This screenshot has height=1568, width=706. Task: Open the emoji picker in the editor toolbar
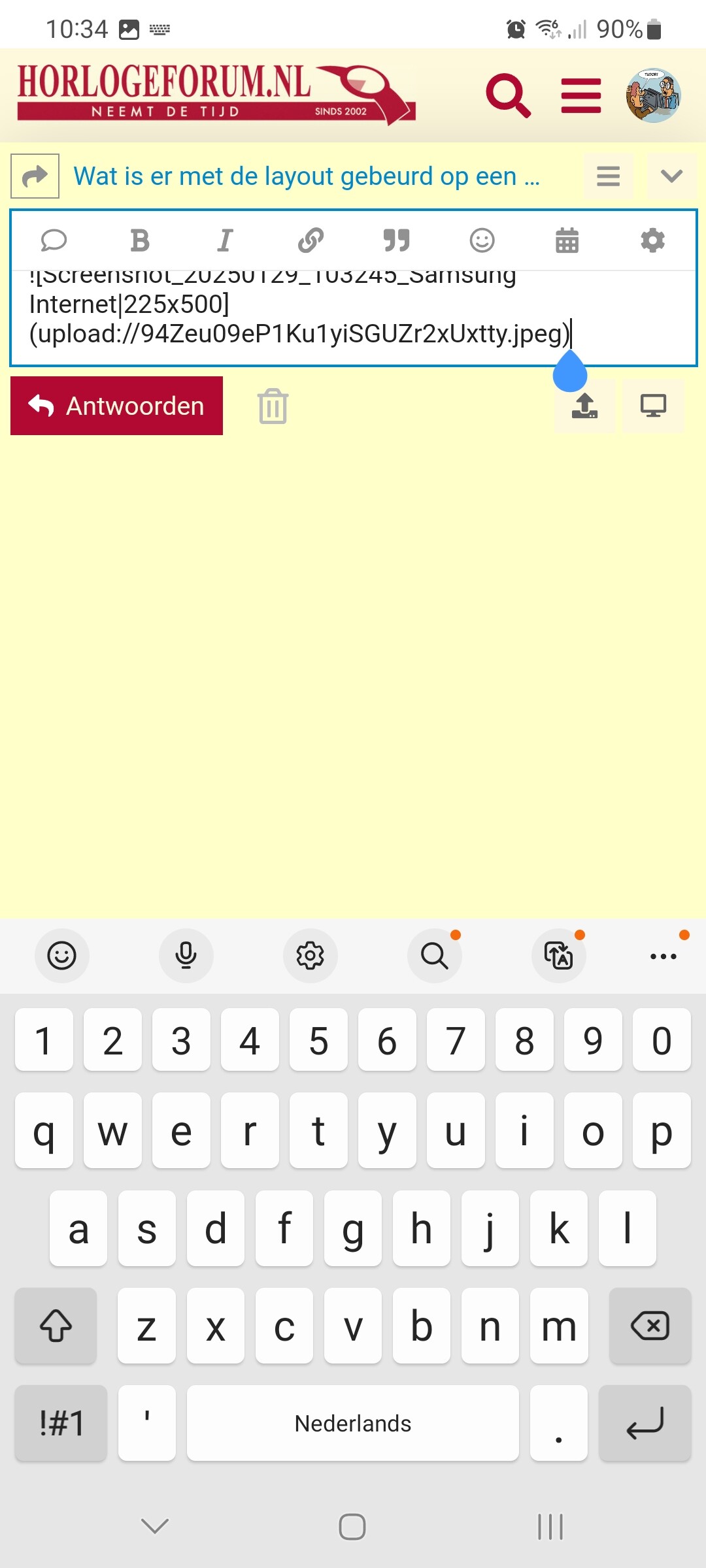[482, 240]
